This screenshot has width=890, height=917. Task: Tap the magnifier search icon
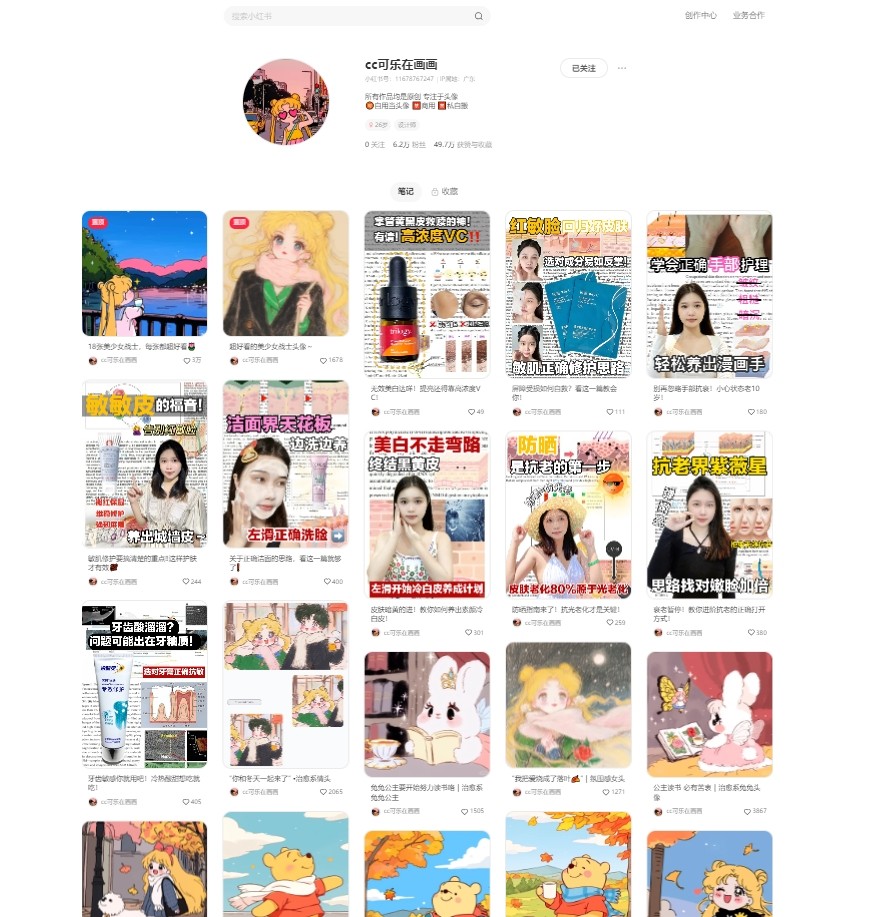tap(478, 16)
